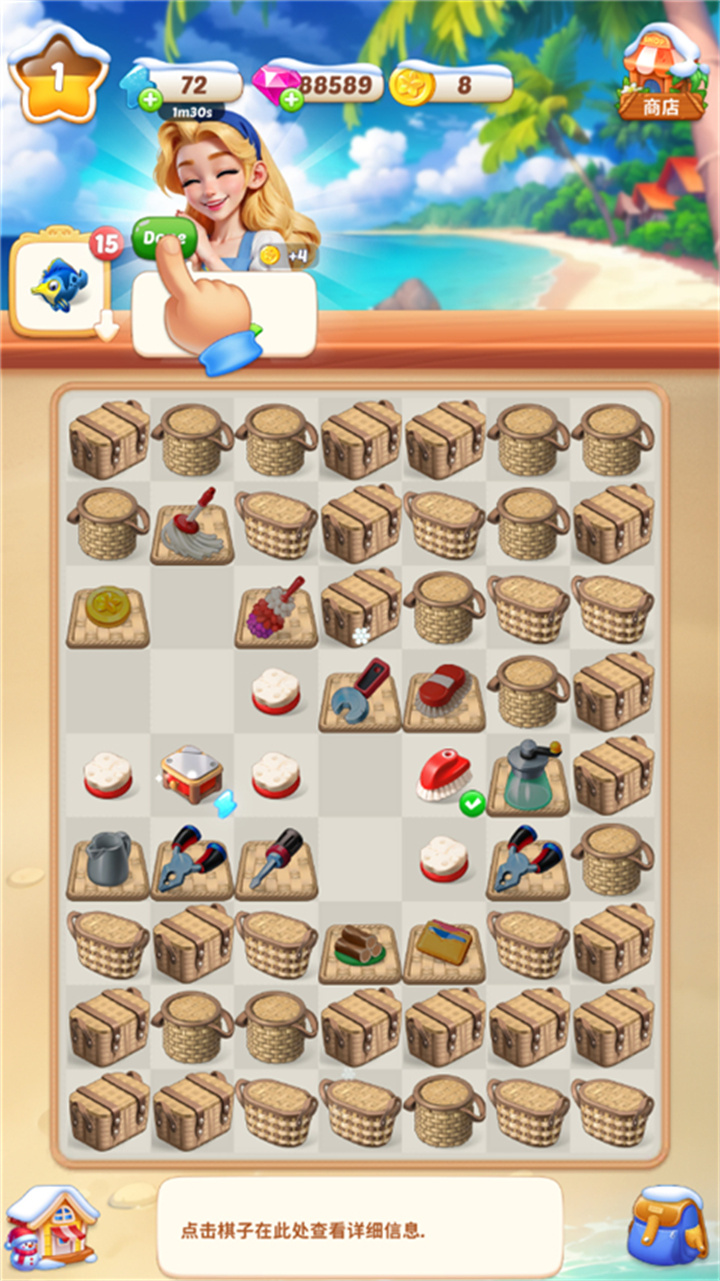Select the glass grinder bottle piece
The width and height of the screenshot is (720, 1281).
(528, 776)
